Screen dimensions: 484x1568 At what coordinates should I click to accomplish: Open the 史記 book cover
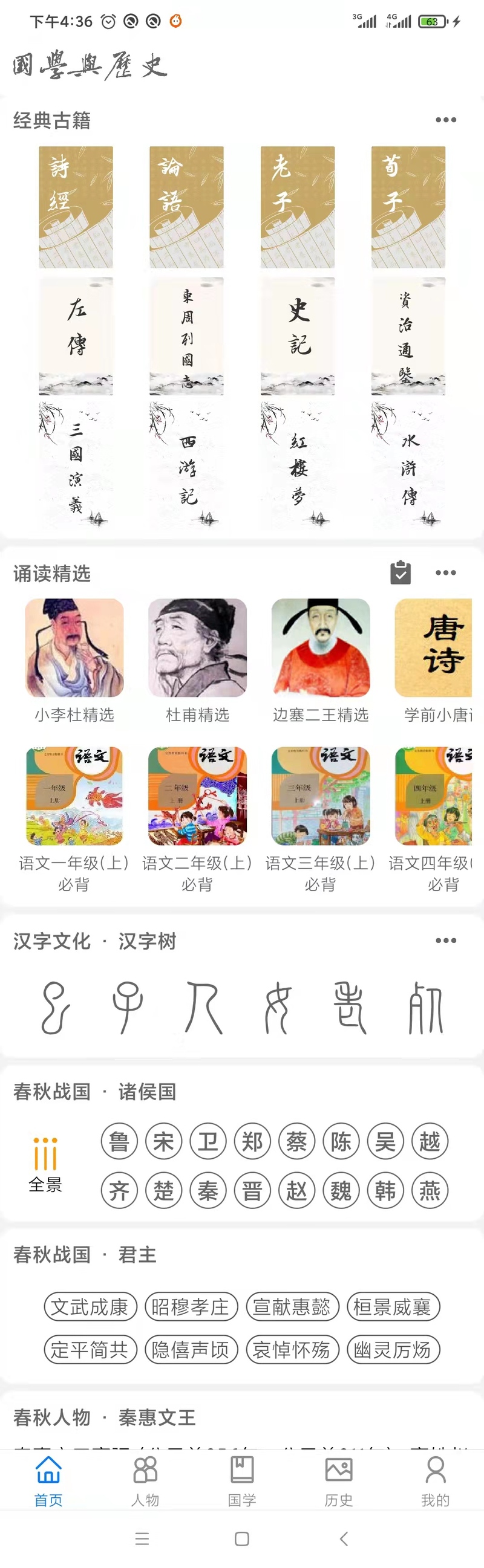[x=298, y=336]
